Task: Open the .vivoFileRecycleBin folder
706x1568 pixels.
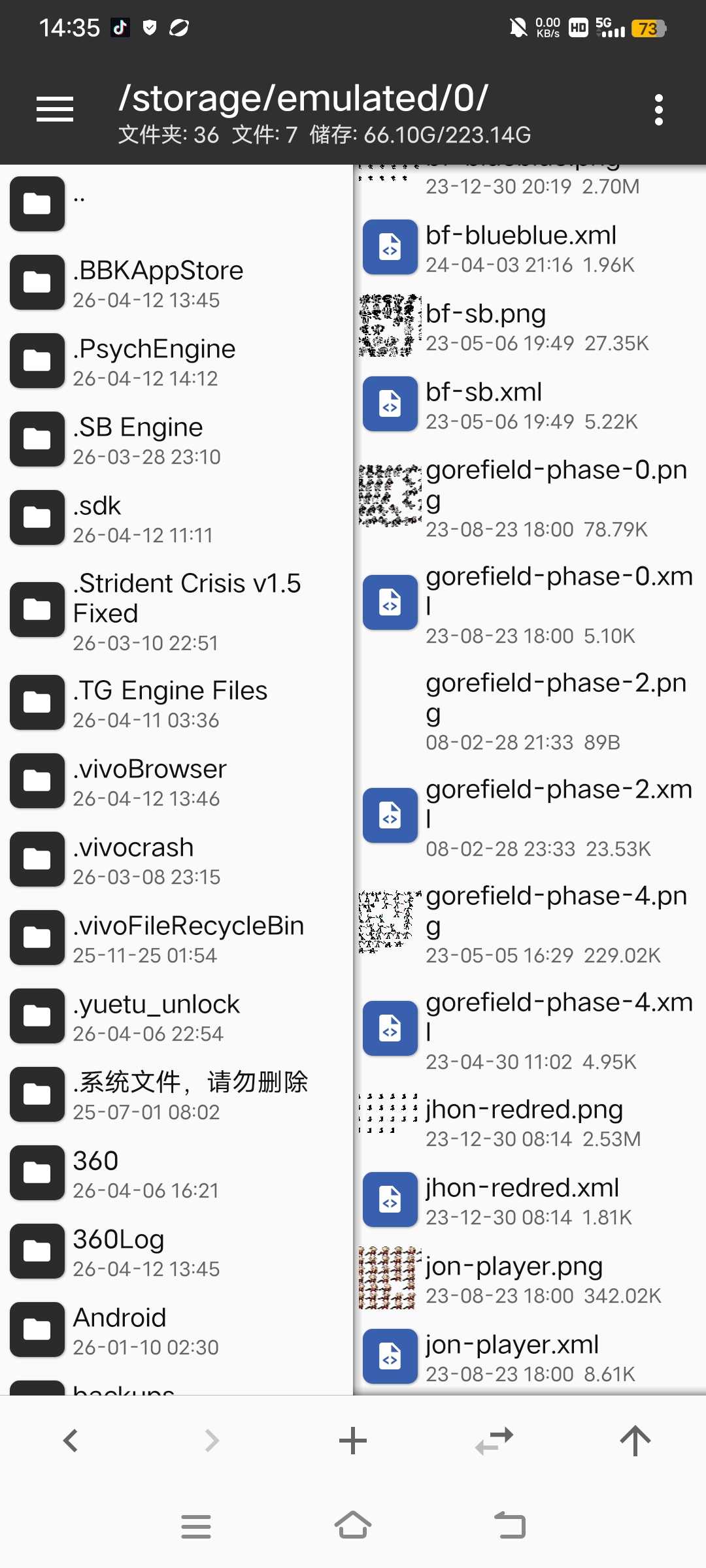Action: [176, 938]
